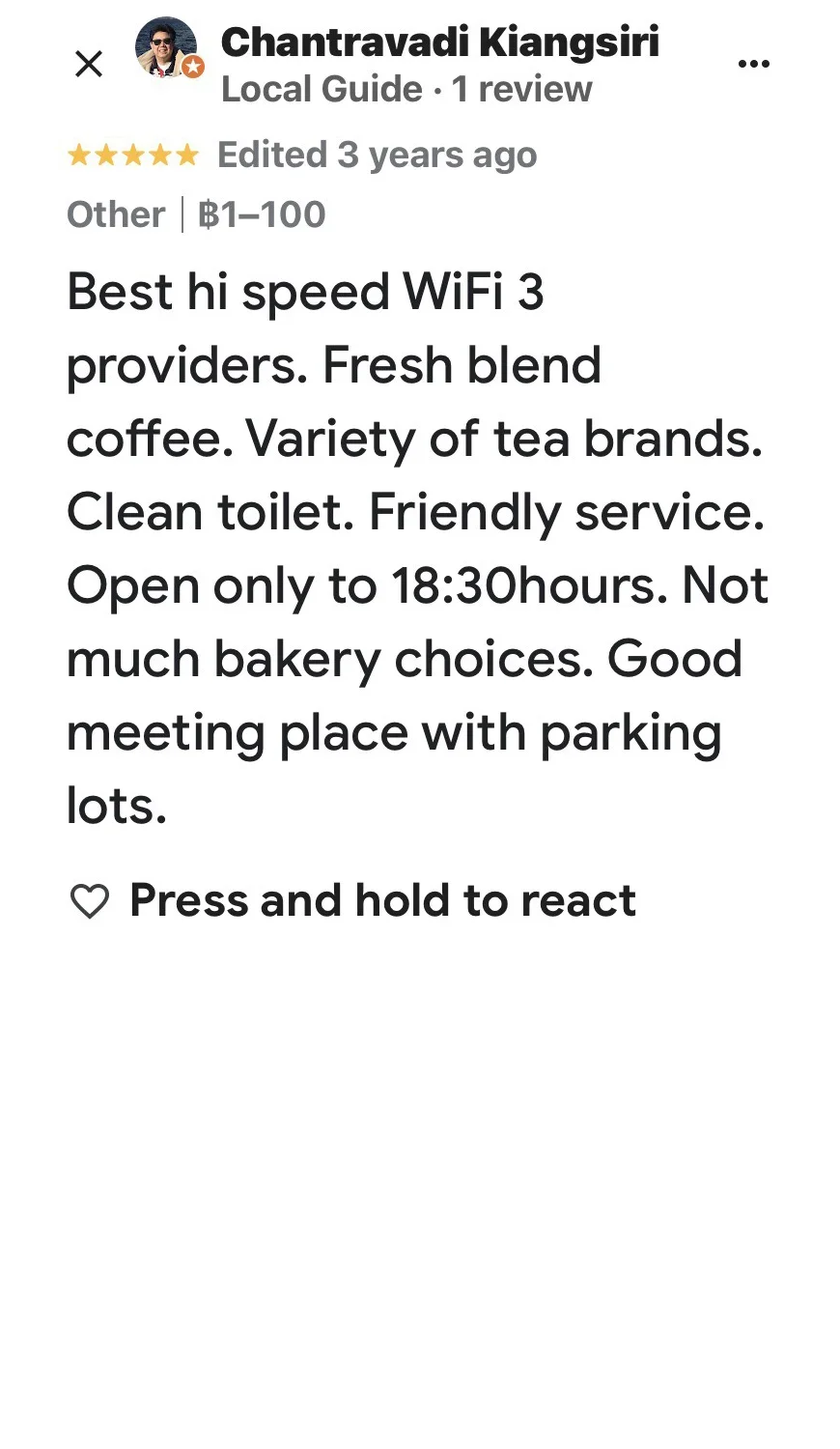Open Chantravadi Kiangsiri's reviewer profile
Screen dimensions: 840x1449
(439, 43)
